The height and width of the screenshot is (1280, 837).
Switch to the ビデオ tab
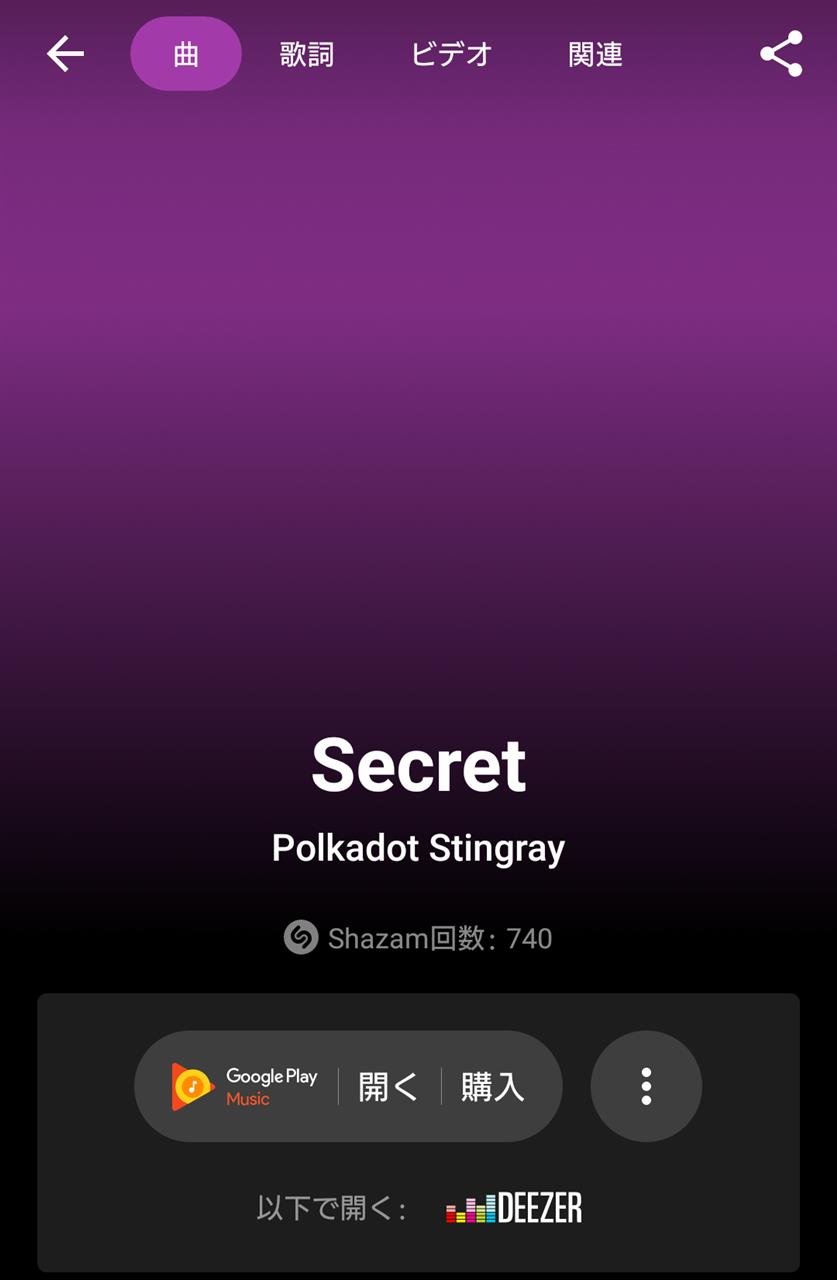452,54
